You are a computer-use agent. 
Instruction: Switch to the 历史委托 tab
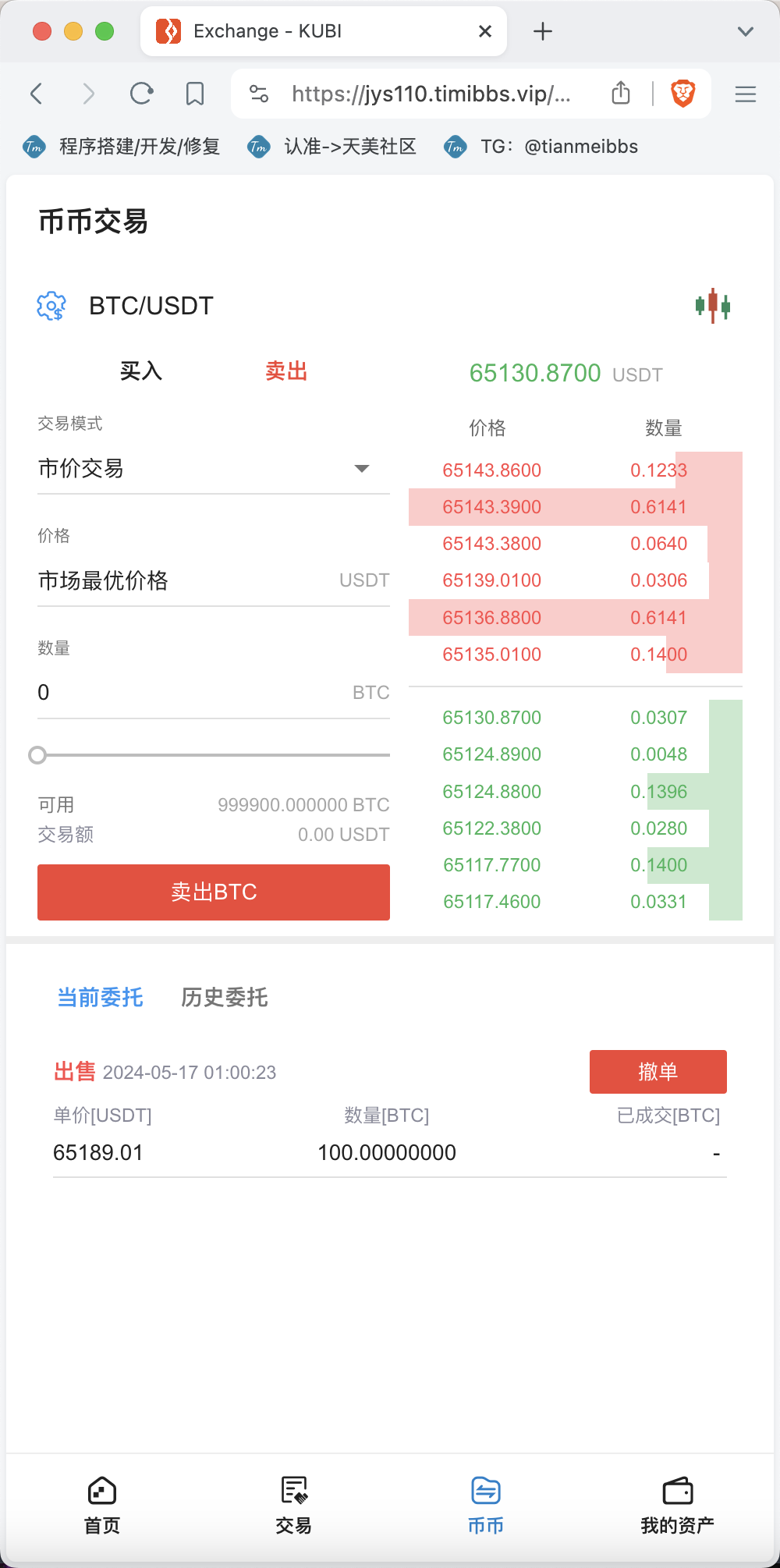(225, 998)
